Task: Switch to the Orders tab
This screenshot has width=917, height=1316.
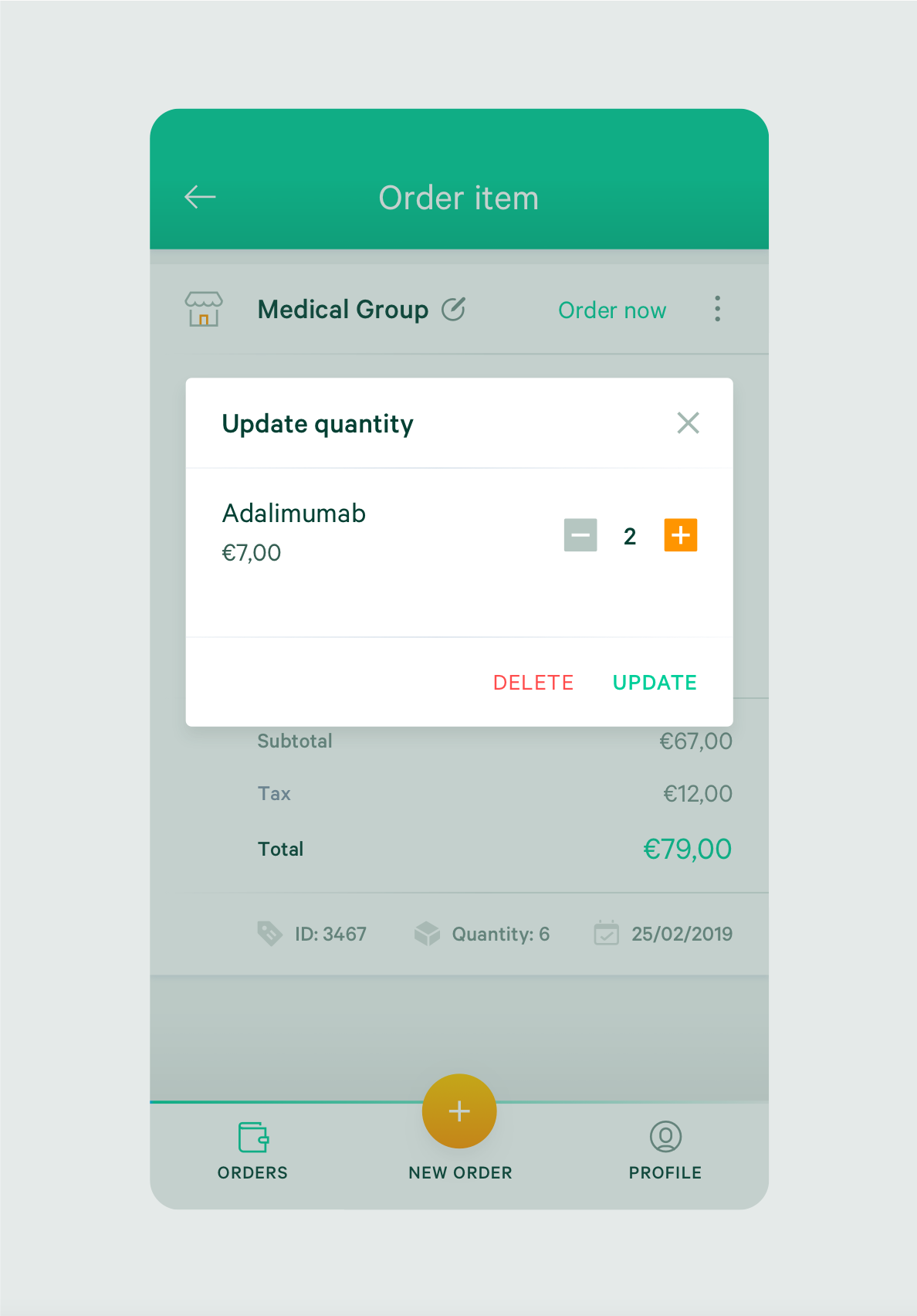Action: pyautogui.click(x=252, y=1151)
